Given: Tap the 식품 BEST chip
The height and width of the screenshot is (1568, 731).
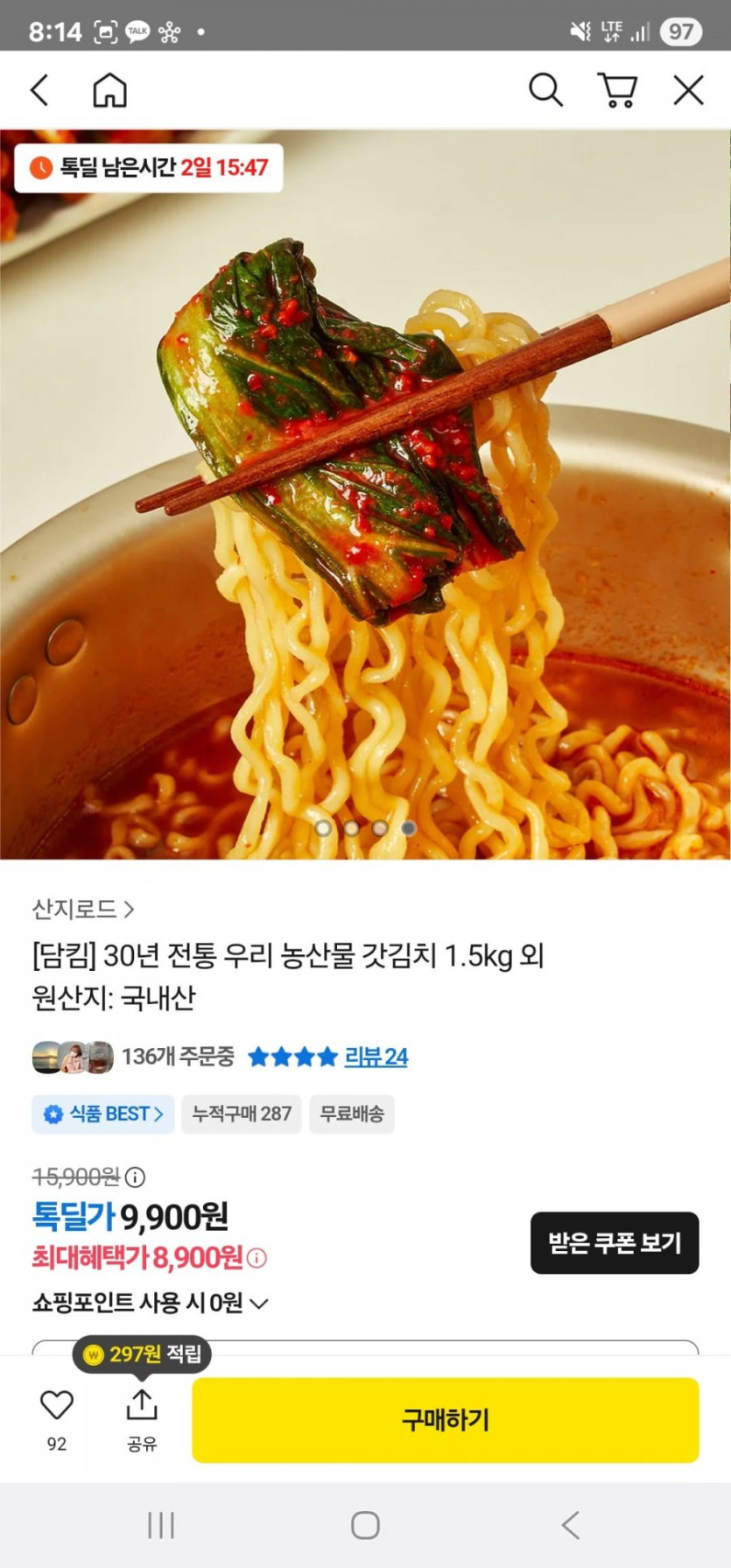Looking at the screenshot, I should pyautogui.click(x=103, y=1114).
